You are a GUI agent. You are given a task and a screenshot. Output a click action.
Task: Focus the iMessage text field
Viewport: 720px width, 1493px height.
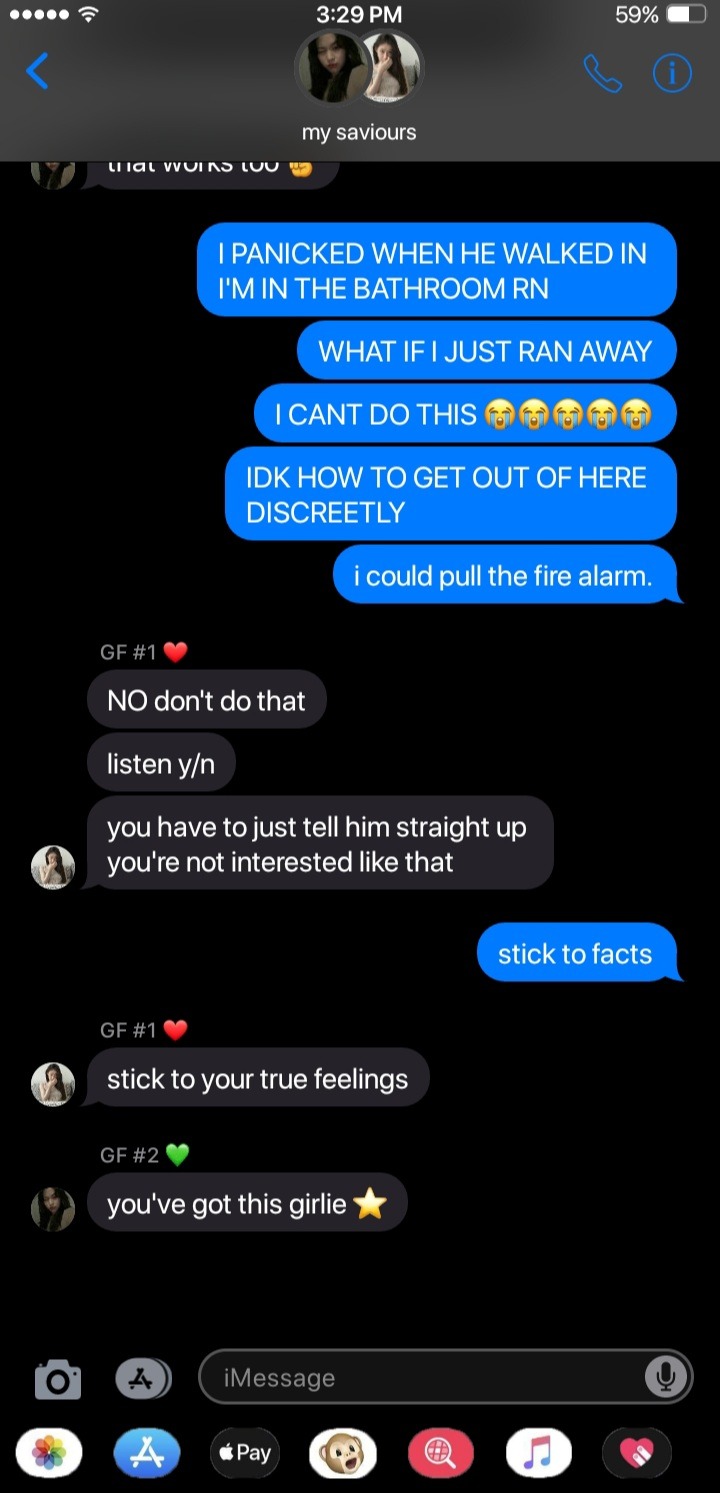[420, 1378]
